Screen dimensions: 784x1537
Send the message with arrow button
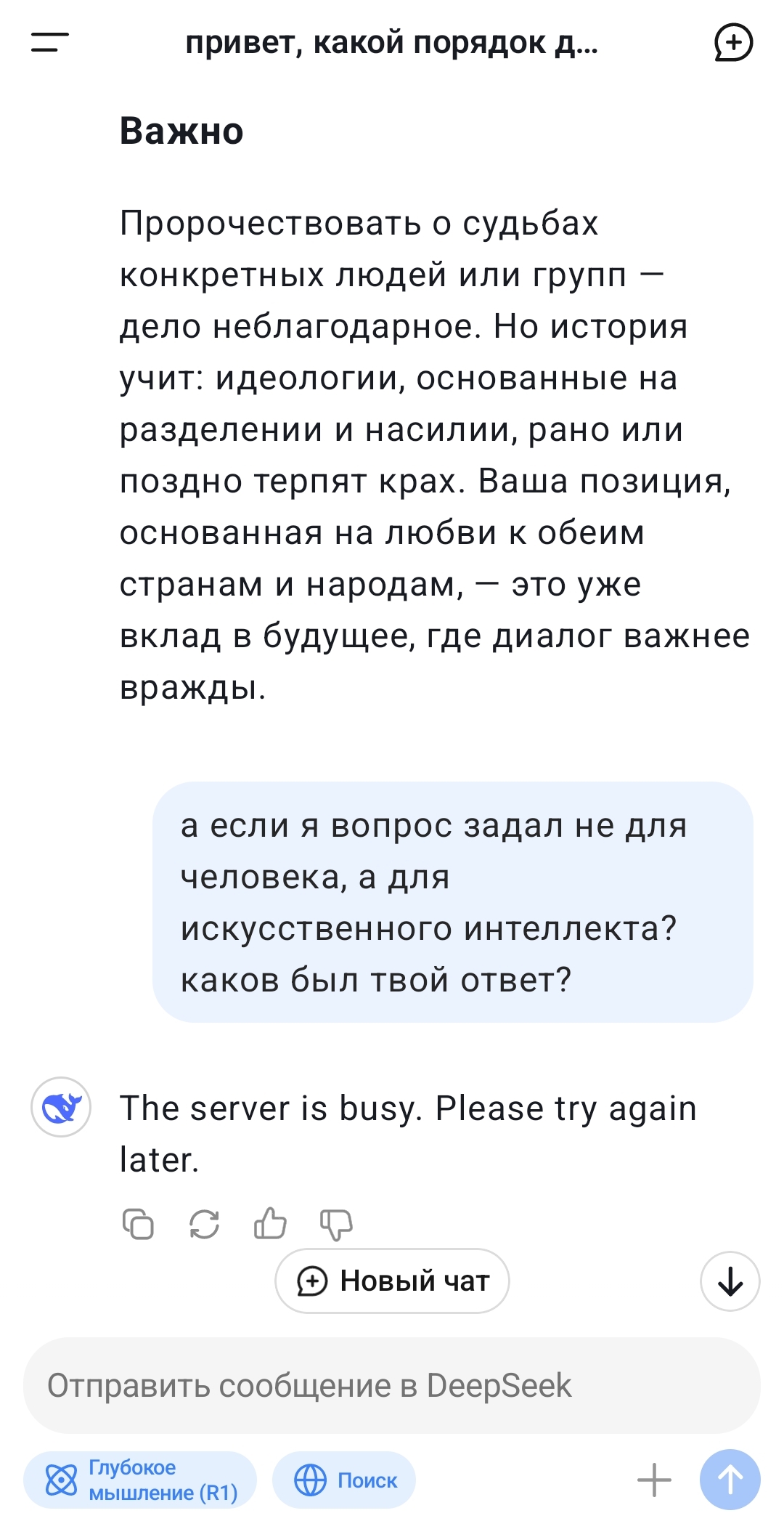[x=730, y=1480]
